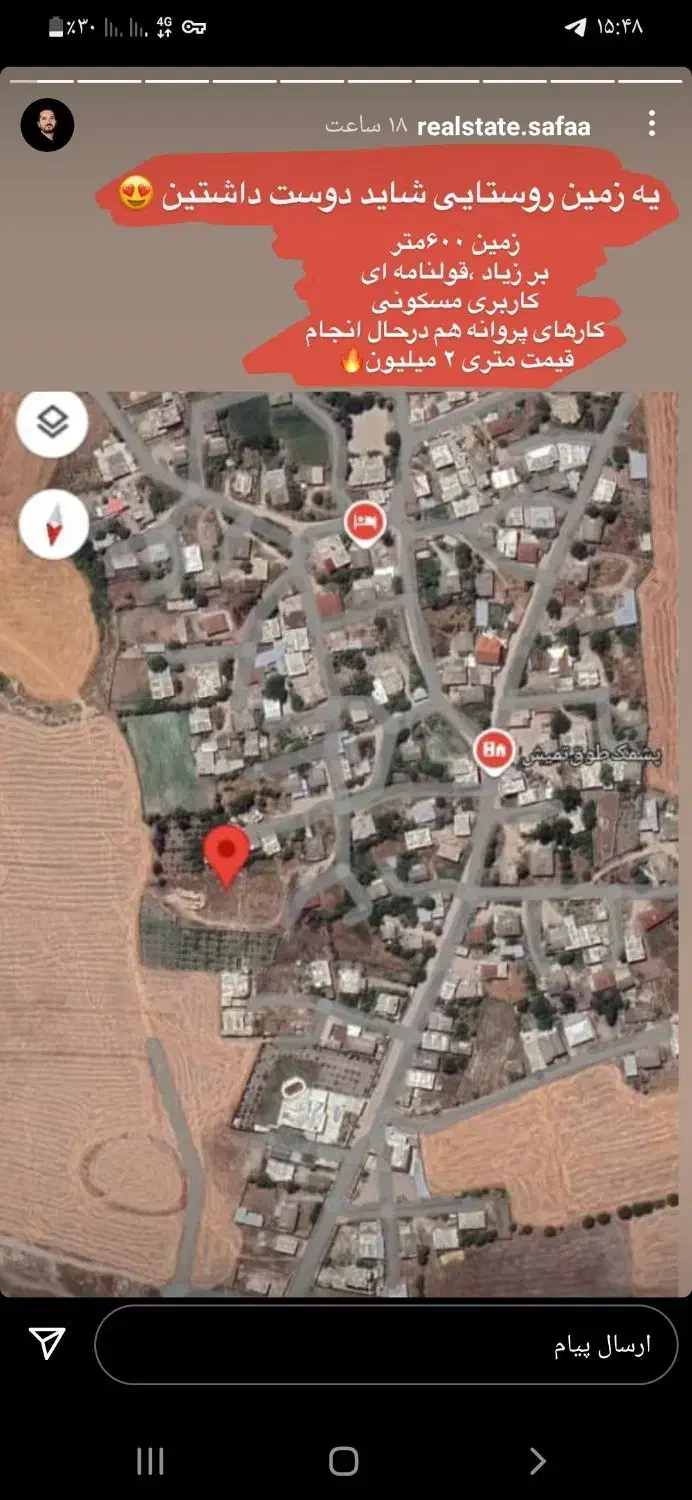Go to the system home screen
Image resolution: width=692 pixels, height=1500 pixels.
coord(343,1461)
